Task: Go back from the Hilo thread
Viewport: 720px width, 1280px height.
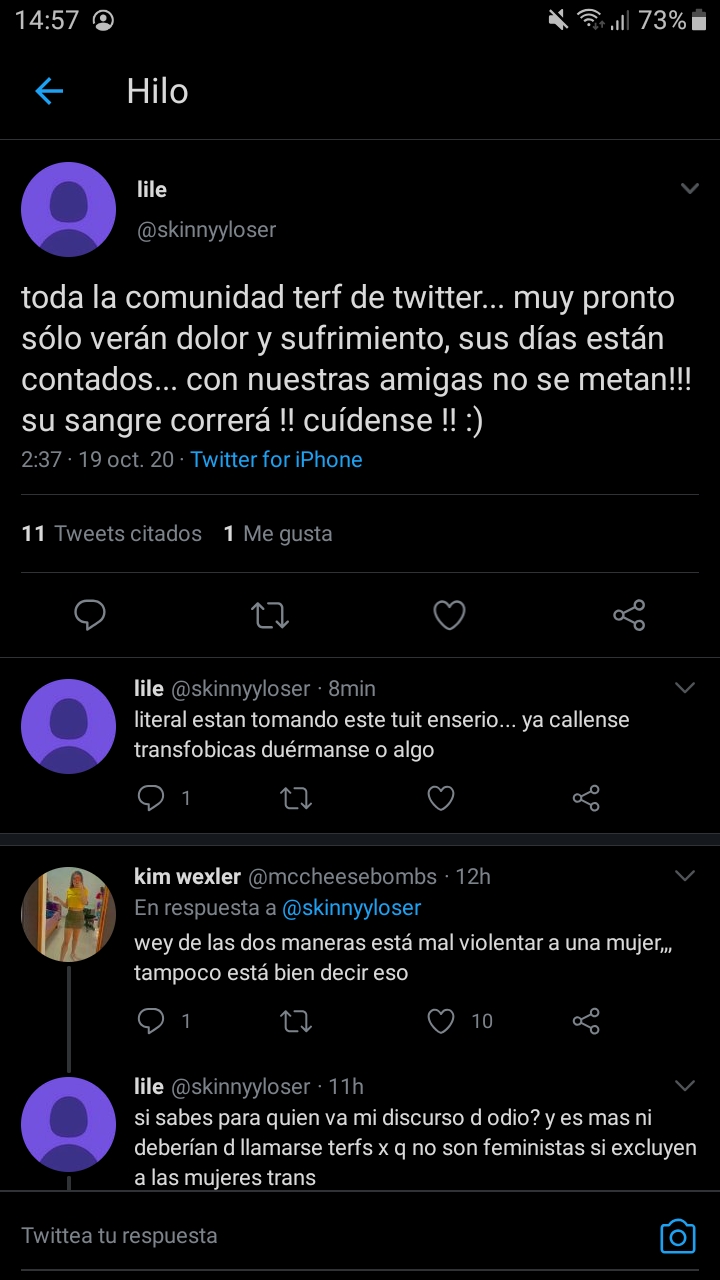Action: 49,92
